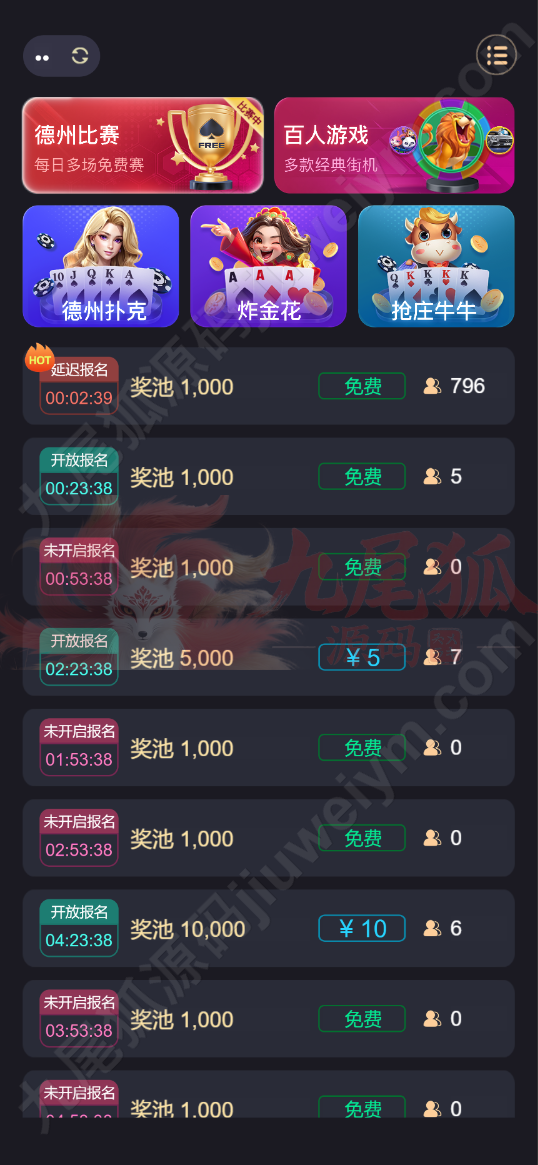538x1165 pixels.
Task: Open the 未开启报名 match at 03:53:38
Action: pyautogui.click(x=269, y=1019)
